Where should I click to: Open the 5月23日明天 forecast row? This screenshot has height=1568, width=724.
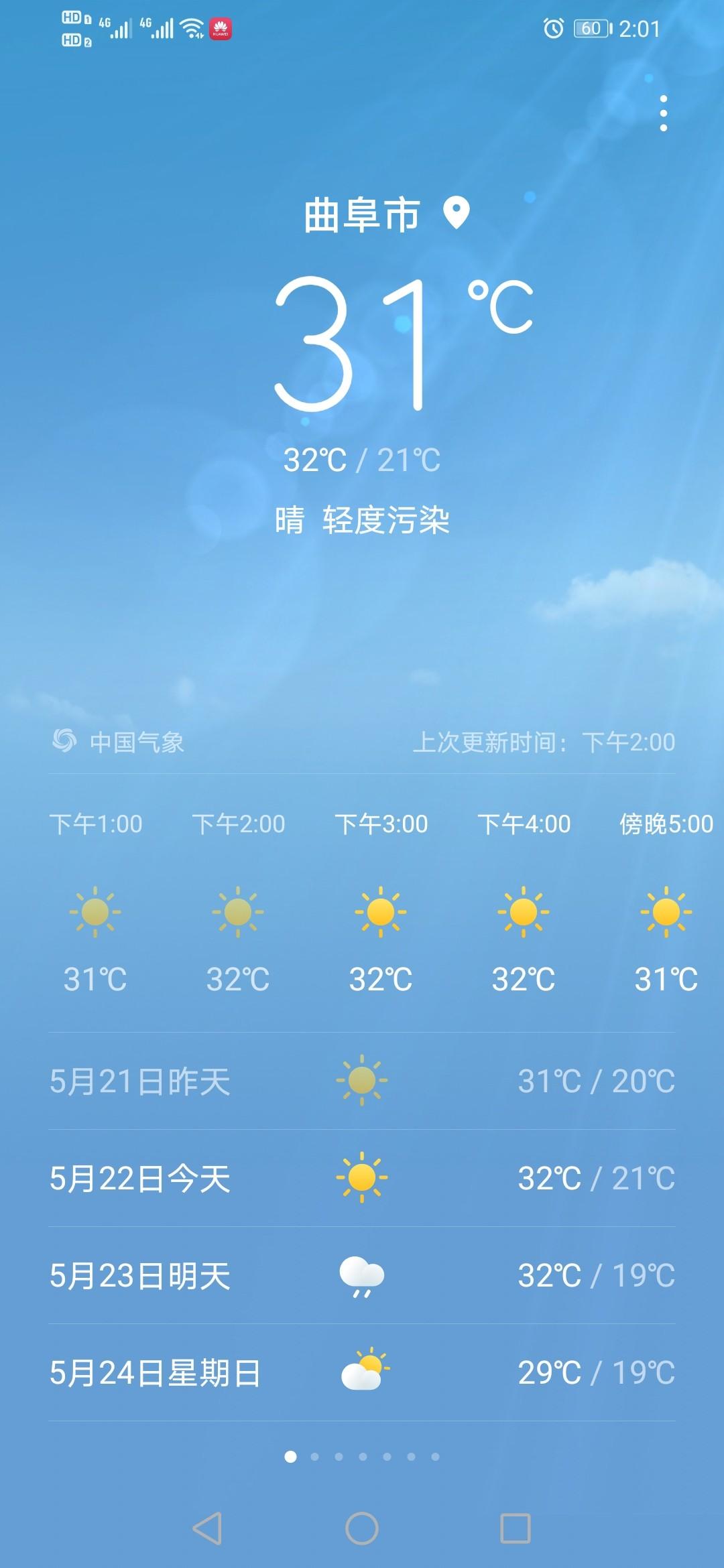pos(362,1275)
